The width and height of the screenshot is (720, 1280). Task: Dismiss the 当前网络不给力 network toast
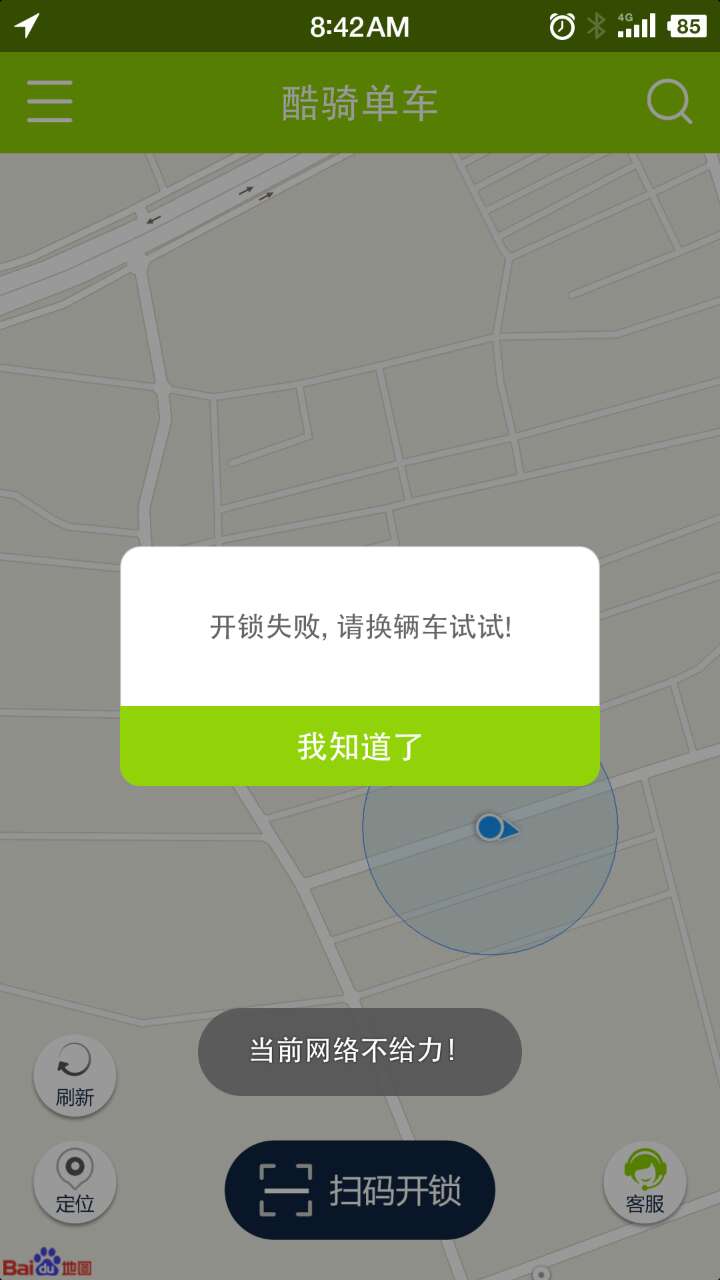[359, 1051]
